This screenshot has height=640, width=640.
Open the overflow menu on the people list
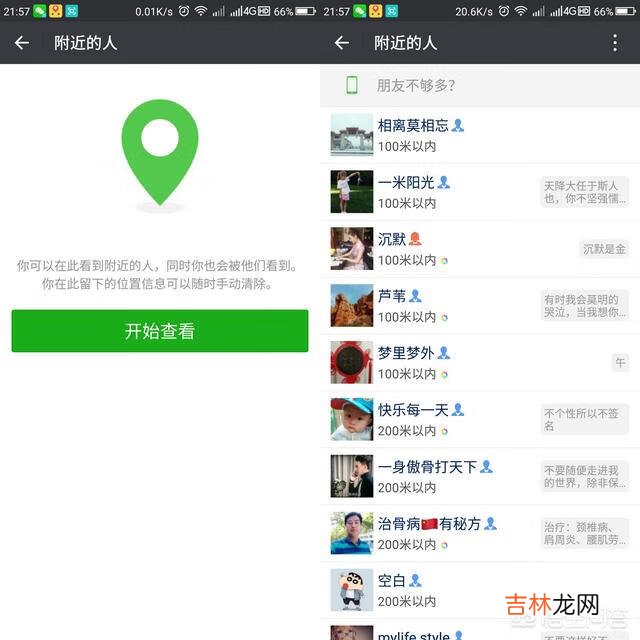pyautogui.click(x=615, y=43)
